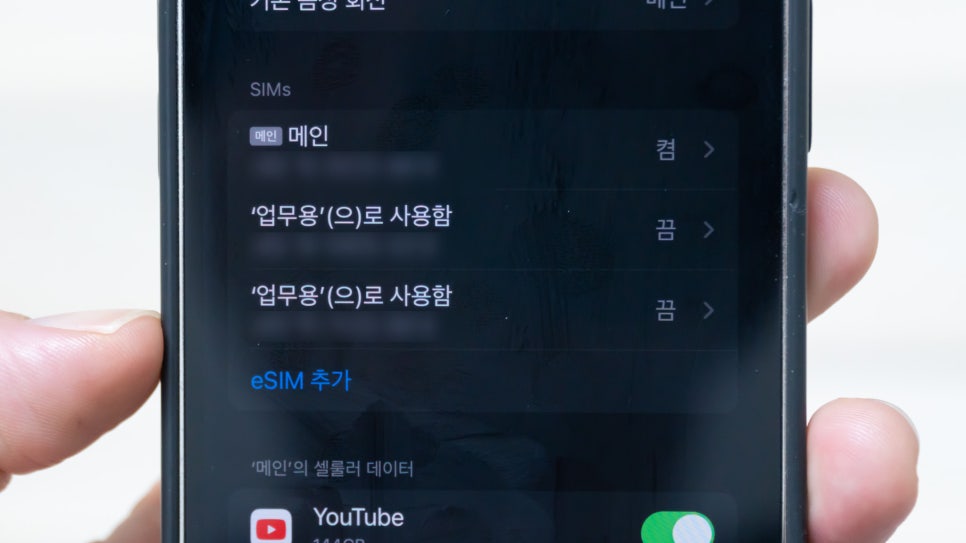
Task: Open the 메인 SIM row marked 켬
Action: coord(482,149)
